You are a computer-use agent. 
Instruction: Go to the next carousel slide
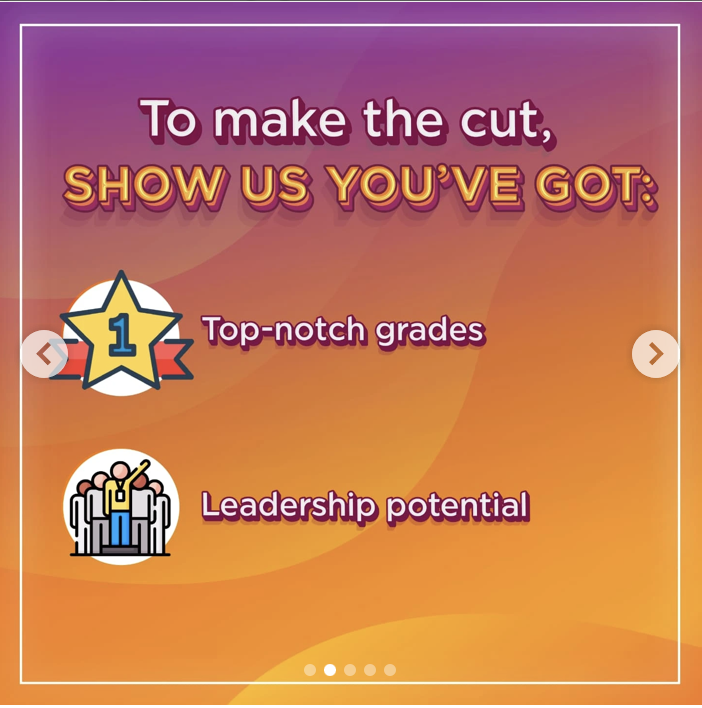655,353
